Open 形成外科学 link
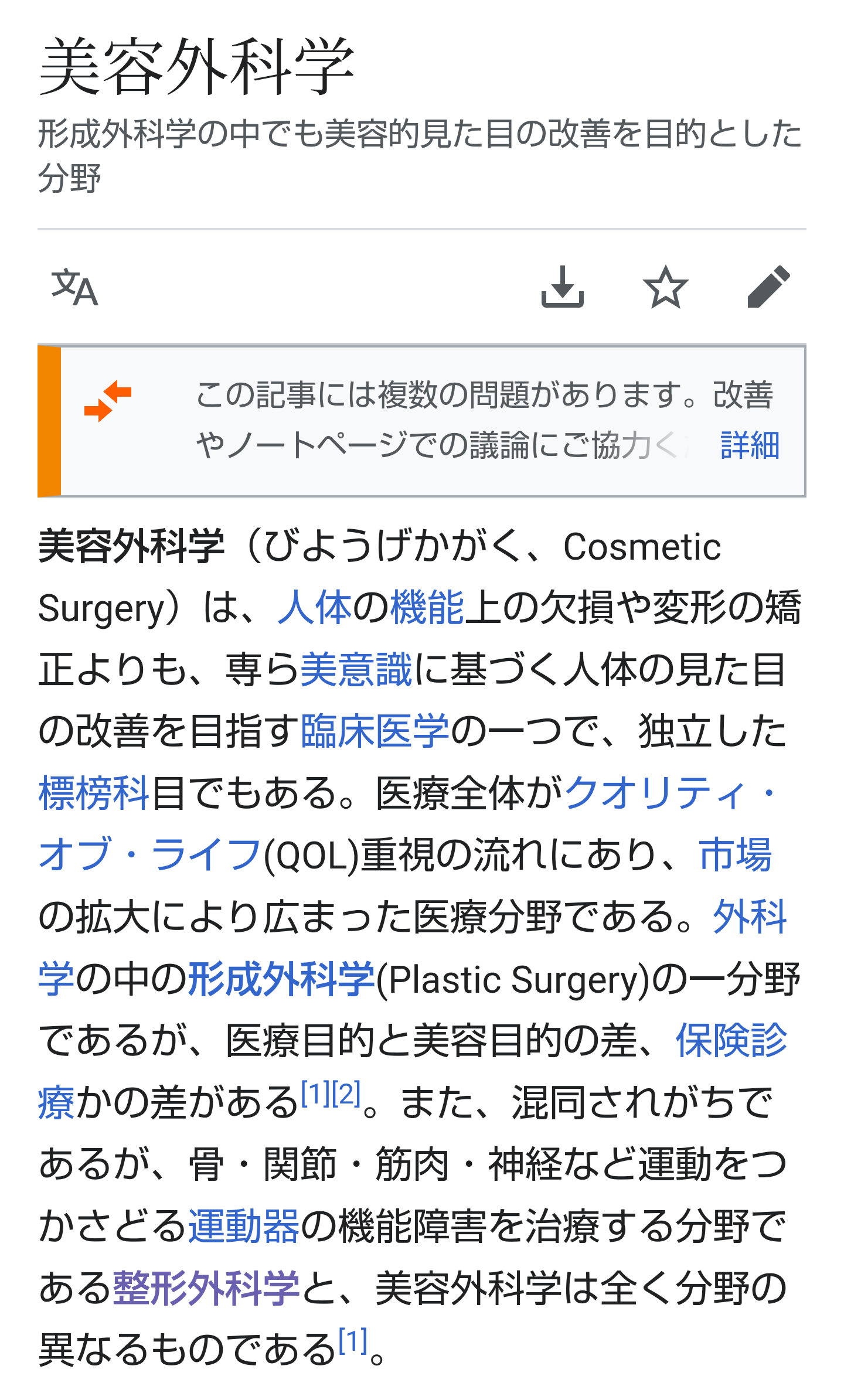The height and width of the screenshot is (1400, 844). tap(281, 979)
